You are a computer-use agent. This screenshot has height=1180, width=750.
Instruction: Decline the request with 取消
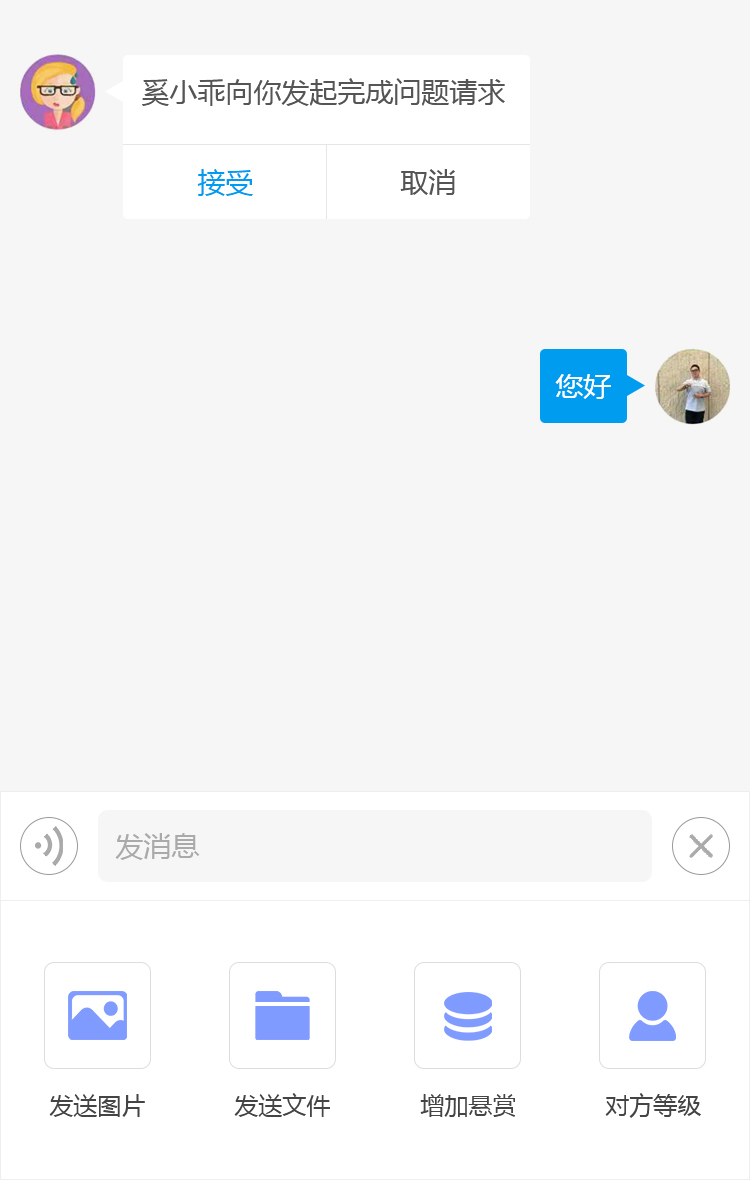point(428,182)
